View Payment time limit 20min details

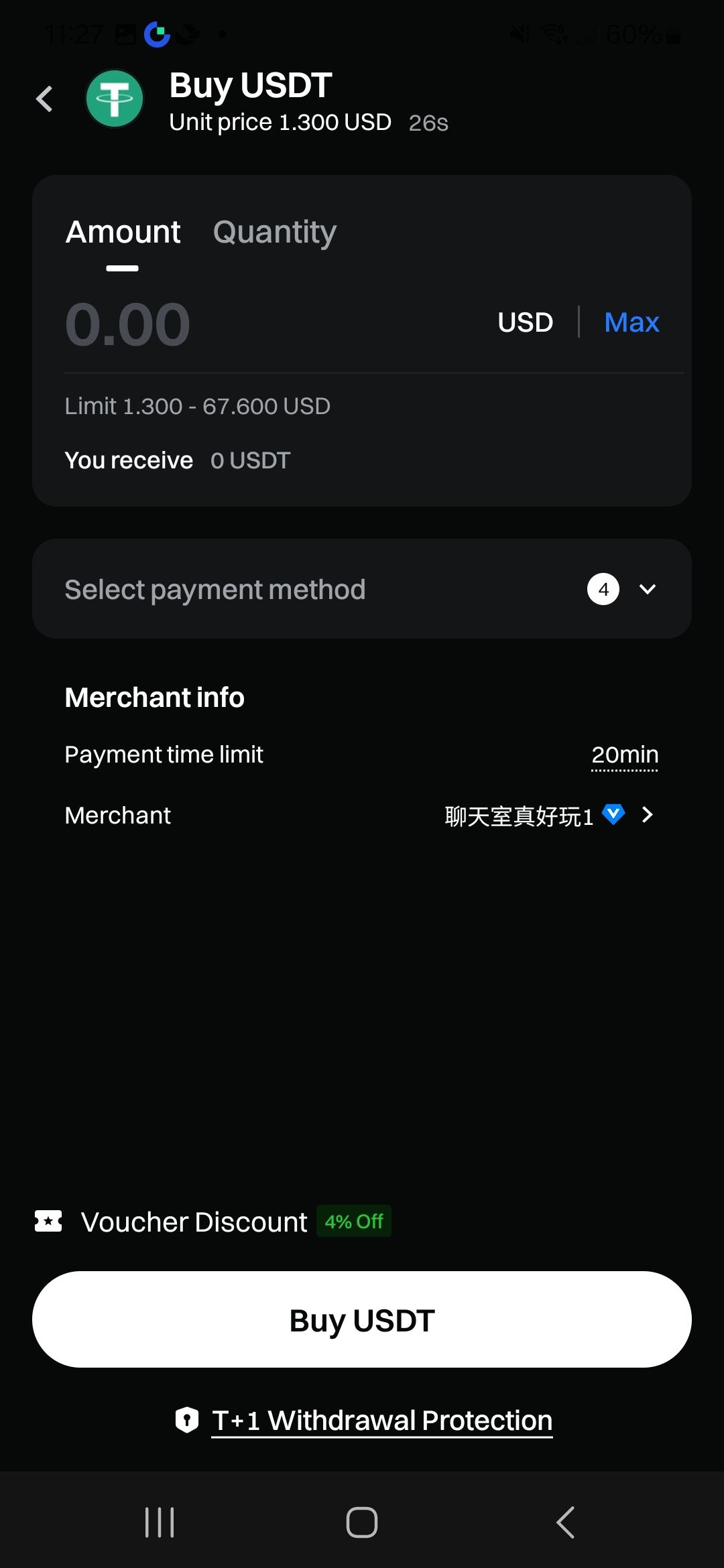pos(624,755)
